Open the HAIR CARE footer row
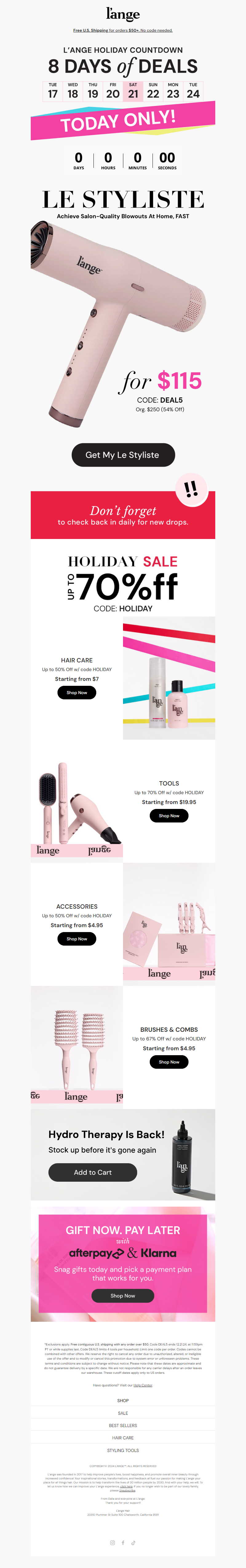 [123, 1438]
